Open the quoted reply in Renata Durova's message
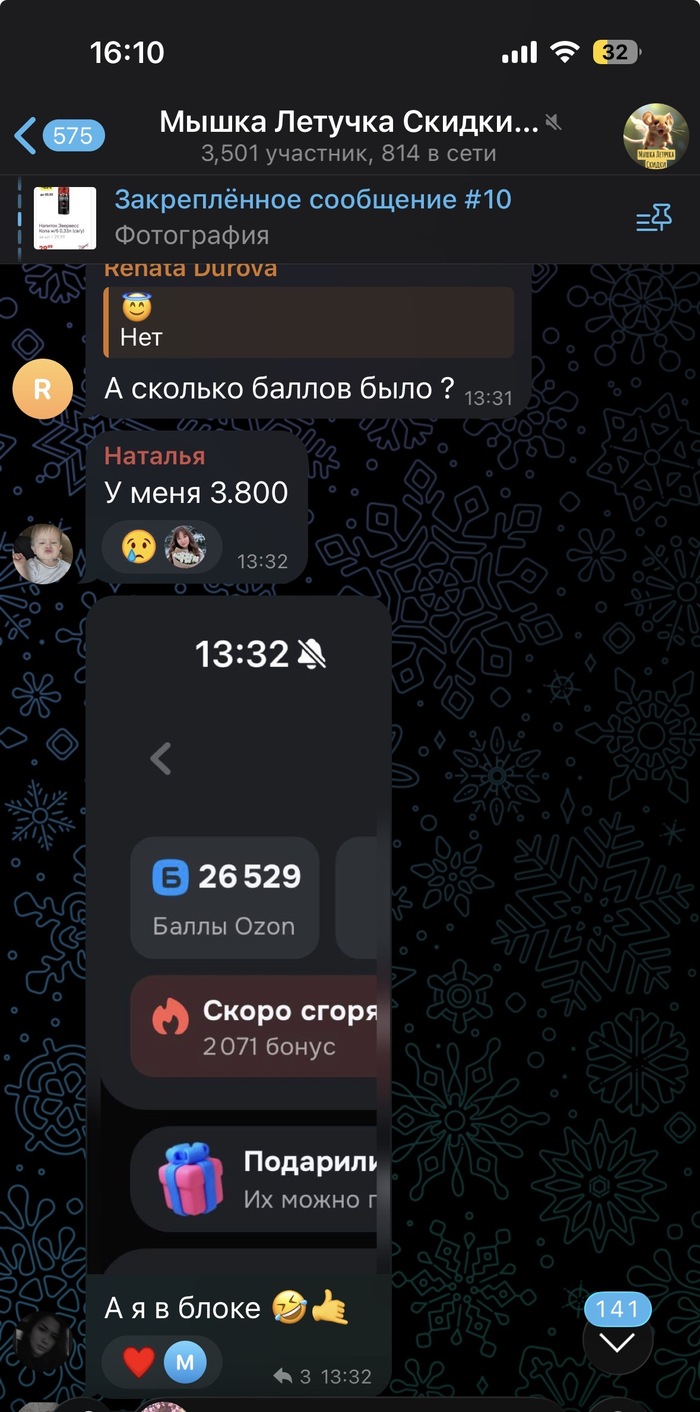The width and height of the screenshot is (700, 1412). pyautogui.click(x=308, y=322)
